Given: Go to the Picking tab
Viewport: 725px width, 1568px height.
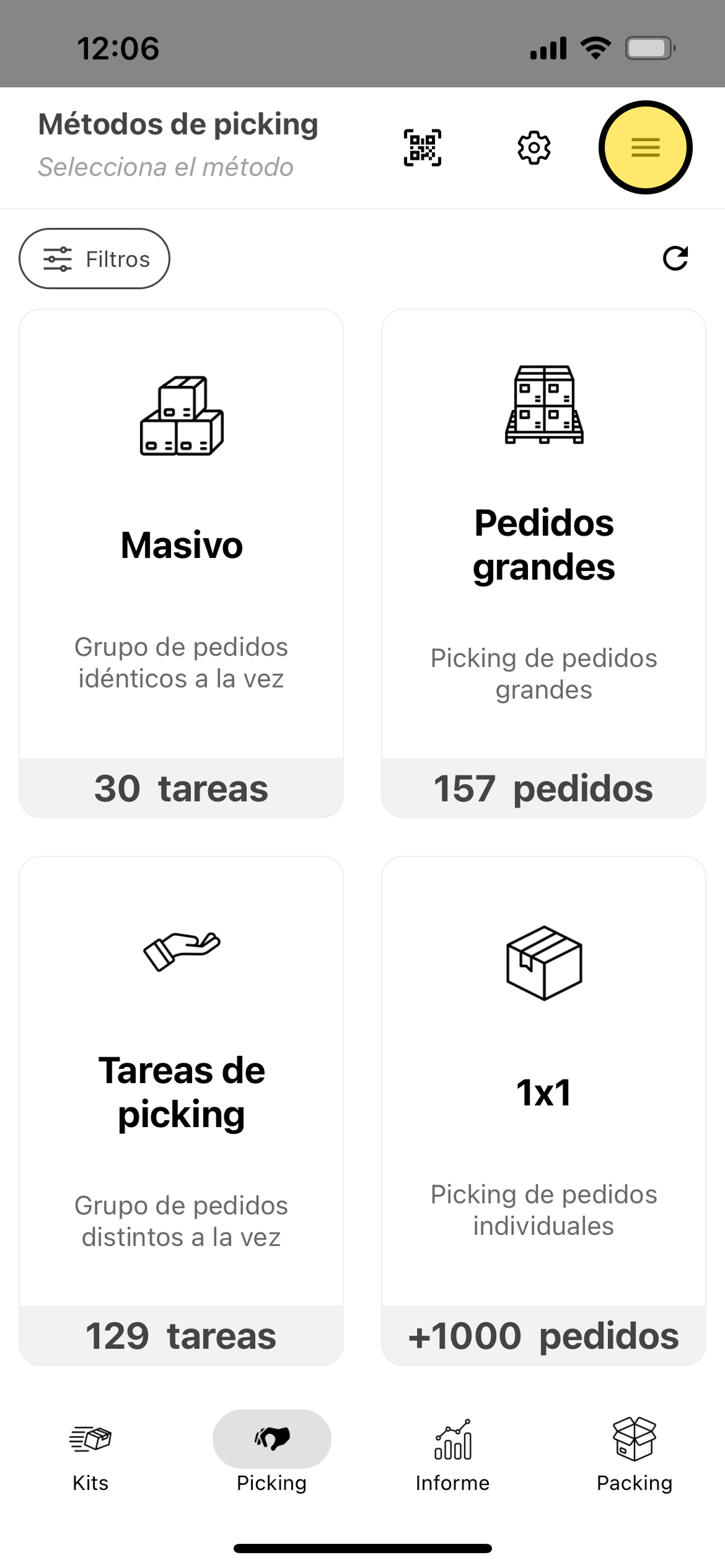Looking at the screenshot, I should point(271,1454).
